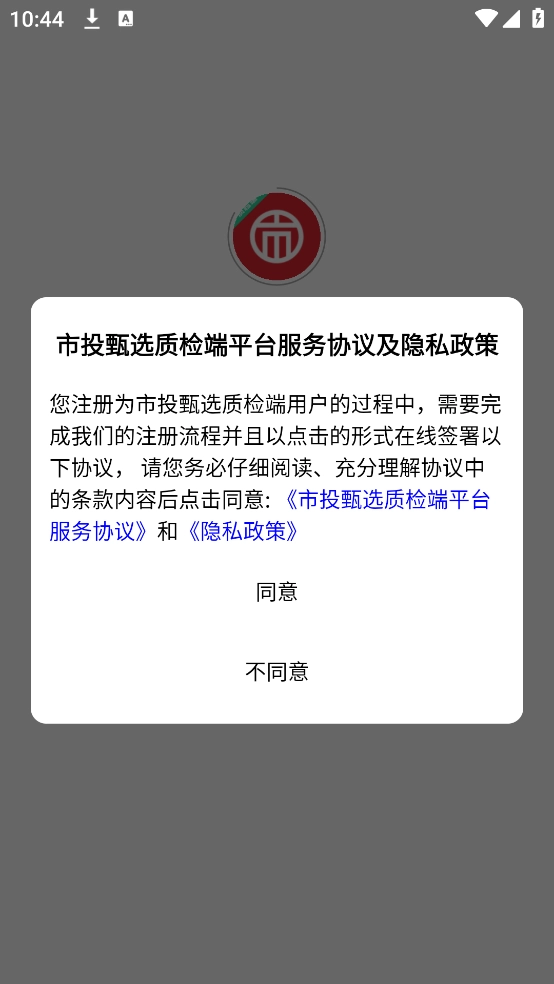Decline by choosing 不同意
Screen dimensions: 554x984
tap(277, 671)
